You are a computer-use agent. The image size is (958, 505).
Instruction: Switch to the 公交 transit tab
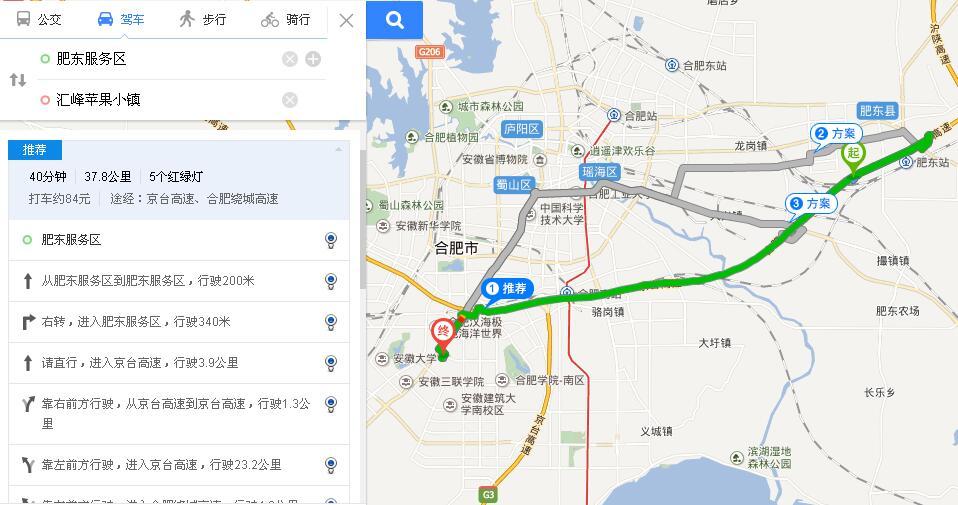[x=39, y=19]
